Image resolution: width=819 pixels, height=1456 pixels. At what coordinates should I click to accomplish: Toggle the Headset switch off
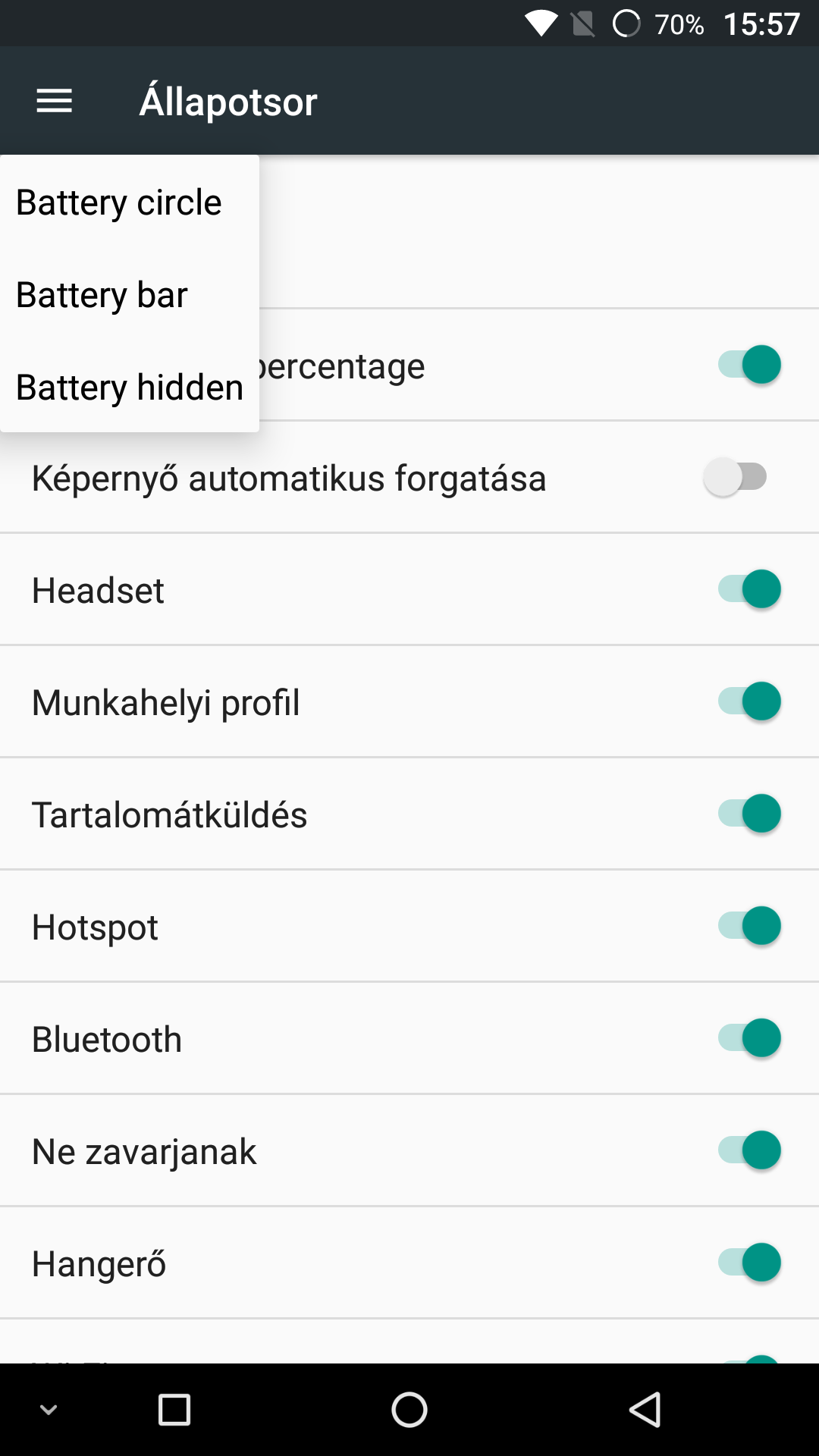749,589
